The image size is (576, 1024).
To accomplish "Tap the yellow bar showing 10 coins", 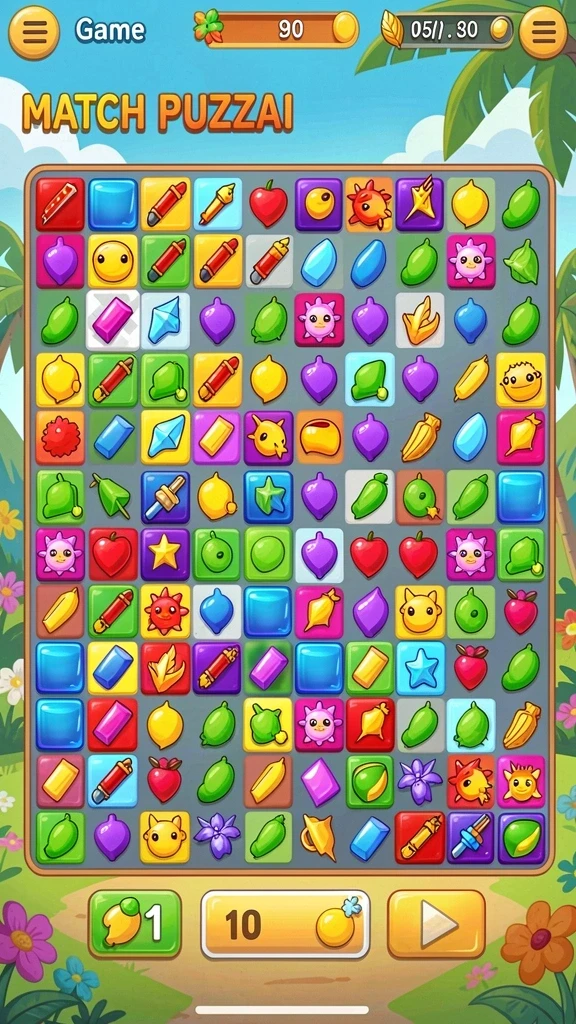I will click(x=285, y=924).
